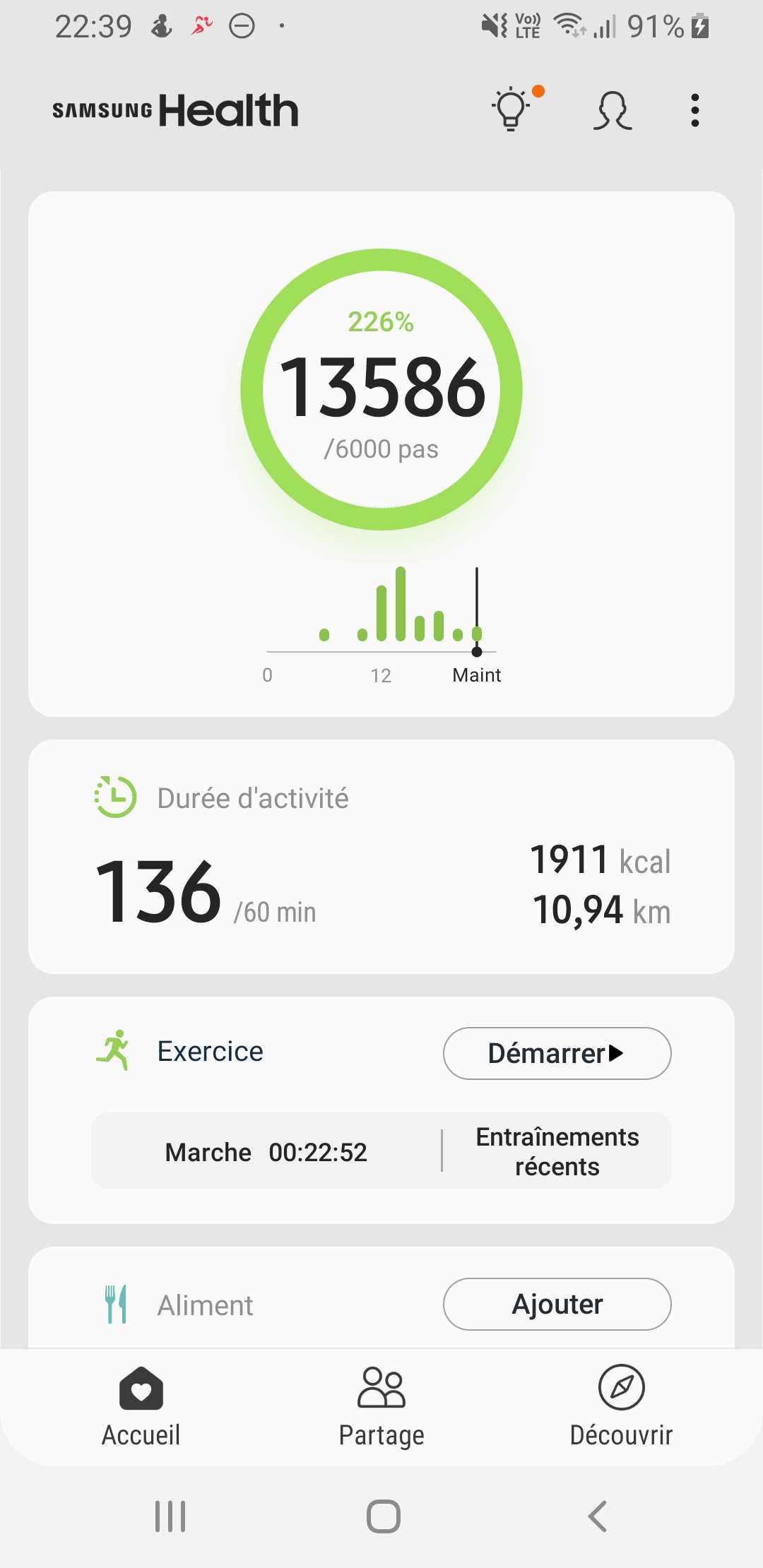Viewport: 763px width, 1568px height.
Task: Tap Démarrer to start exercise
Action: pos(557,1053)
